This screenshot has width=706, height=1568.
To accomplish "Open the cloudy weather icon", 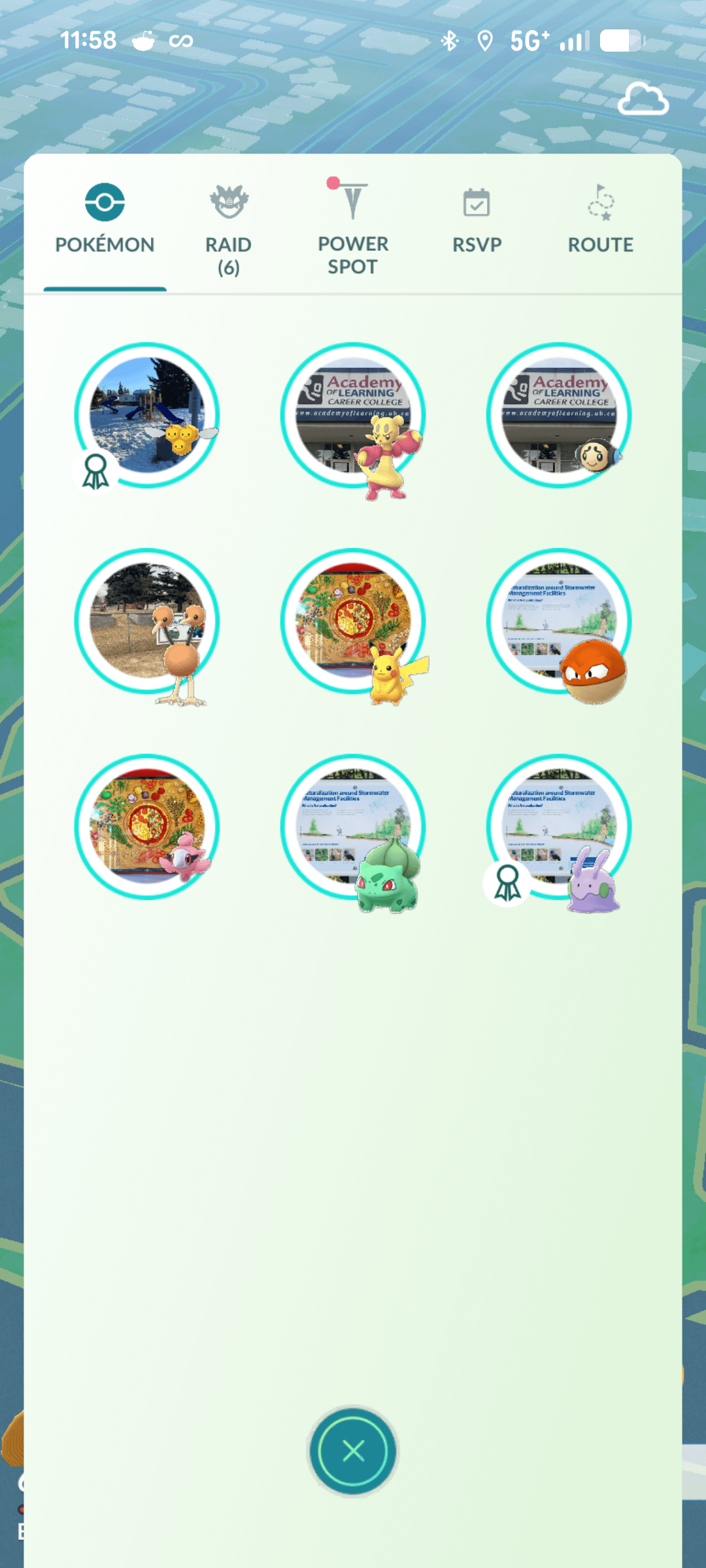I will (x=643, y=99).
